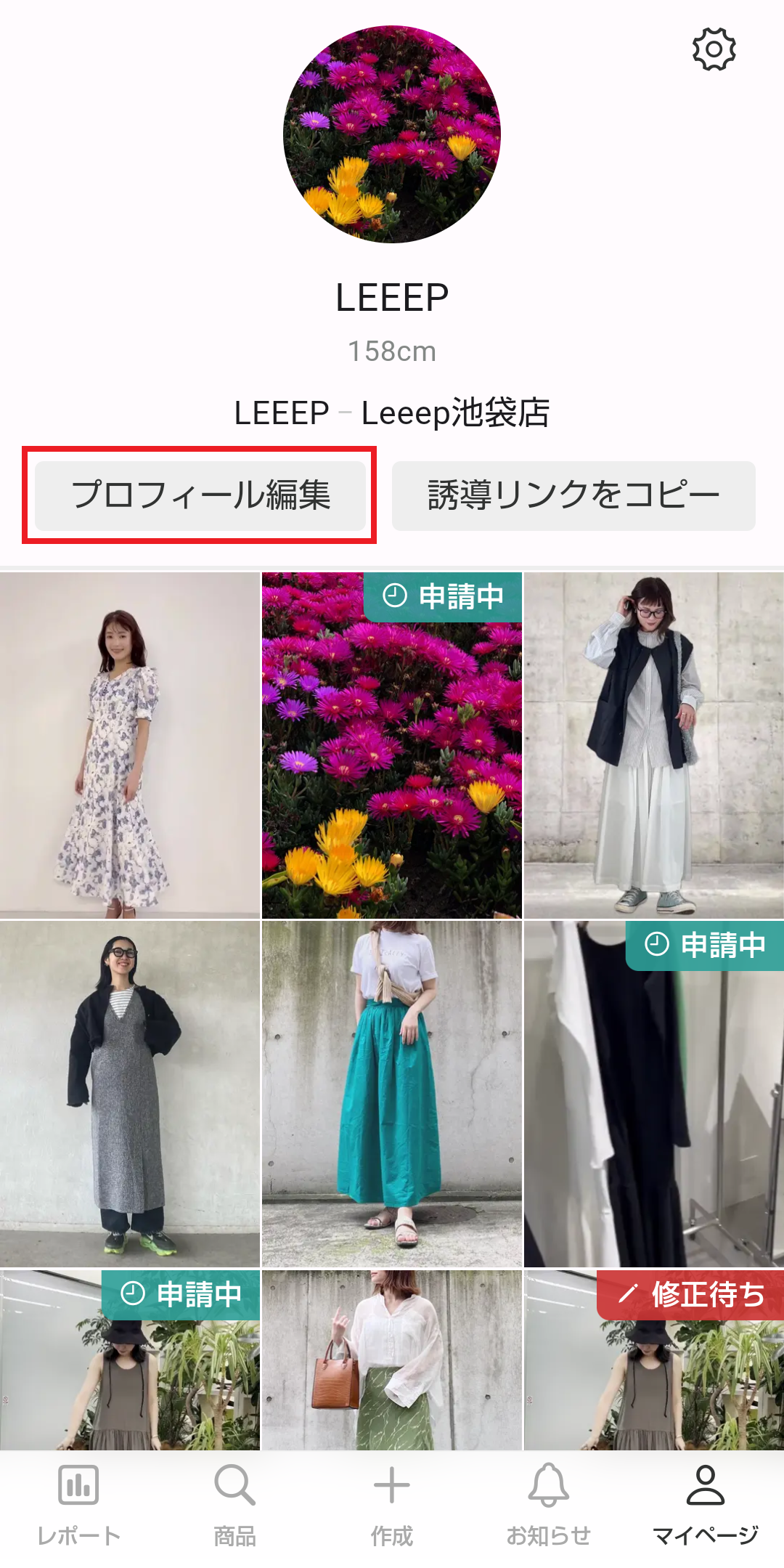Switch to the レポート tab
The height and width of the screenshot is (1568, 784).
pyautogui.click(x=78, y=1504)
